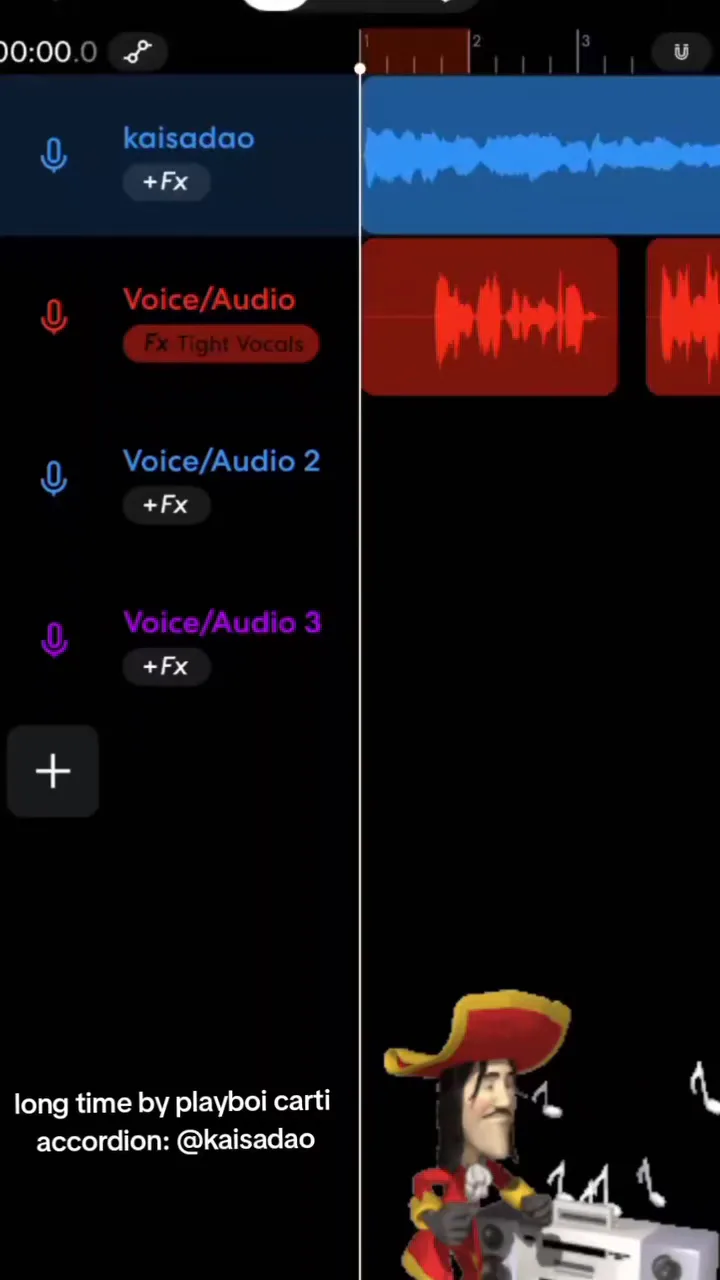Select the kaisadao track microphone icon
The height and width of the screenshot is (1280, 720).
(x=54, y=156)
